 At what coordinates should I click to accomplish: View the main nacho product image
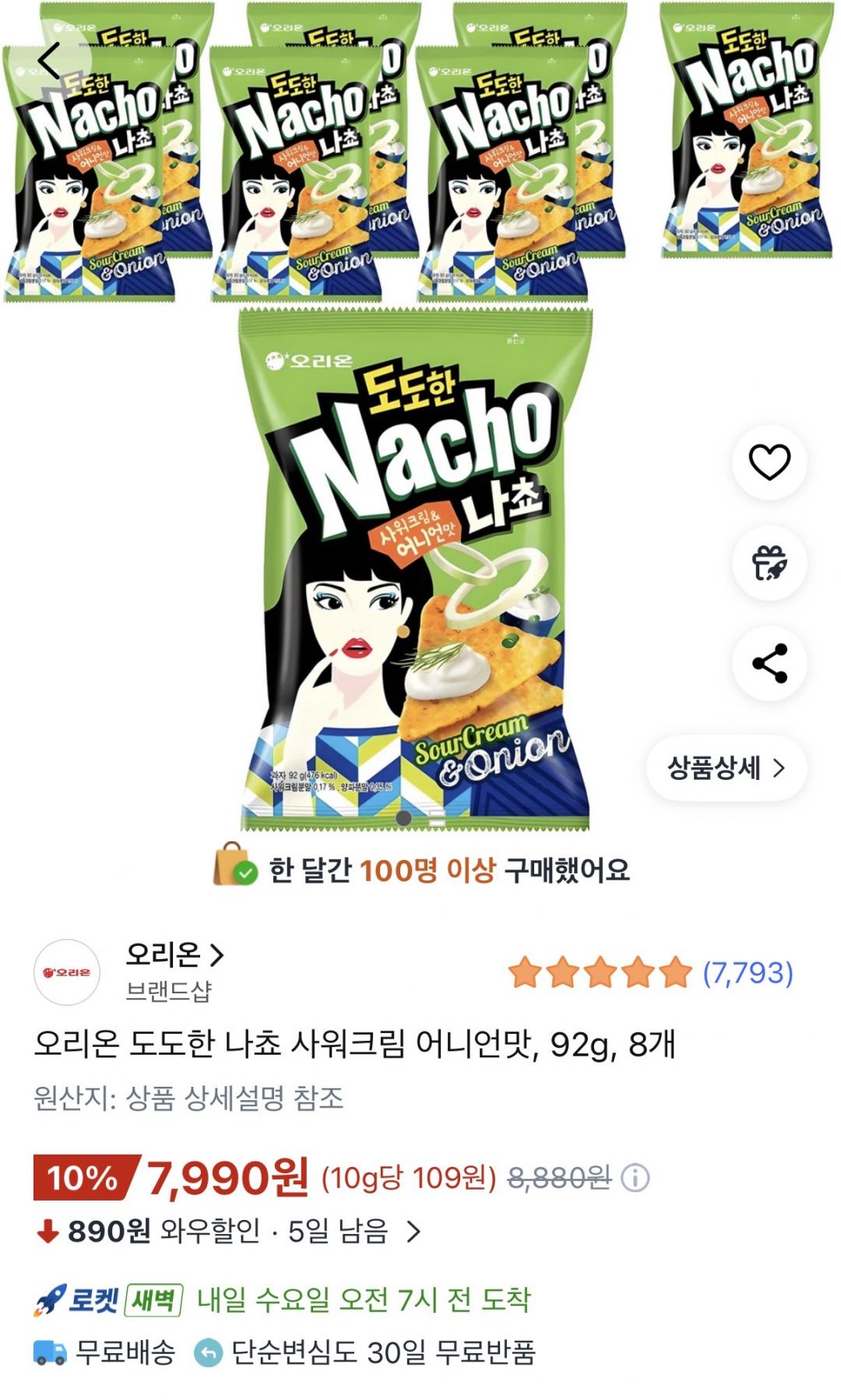(415, 569)
